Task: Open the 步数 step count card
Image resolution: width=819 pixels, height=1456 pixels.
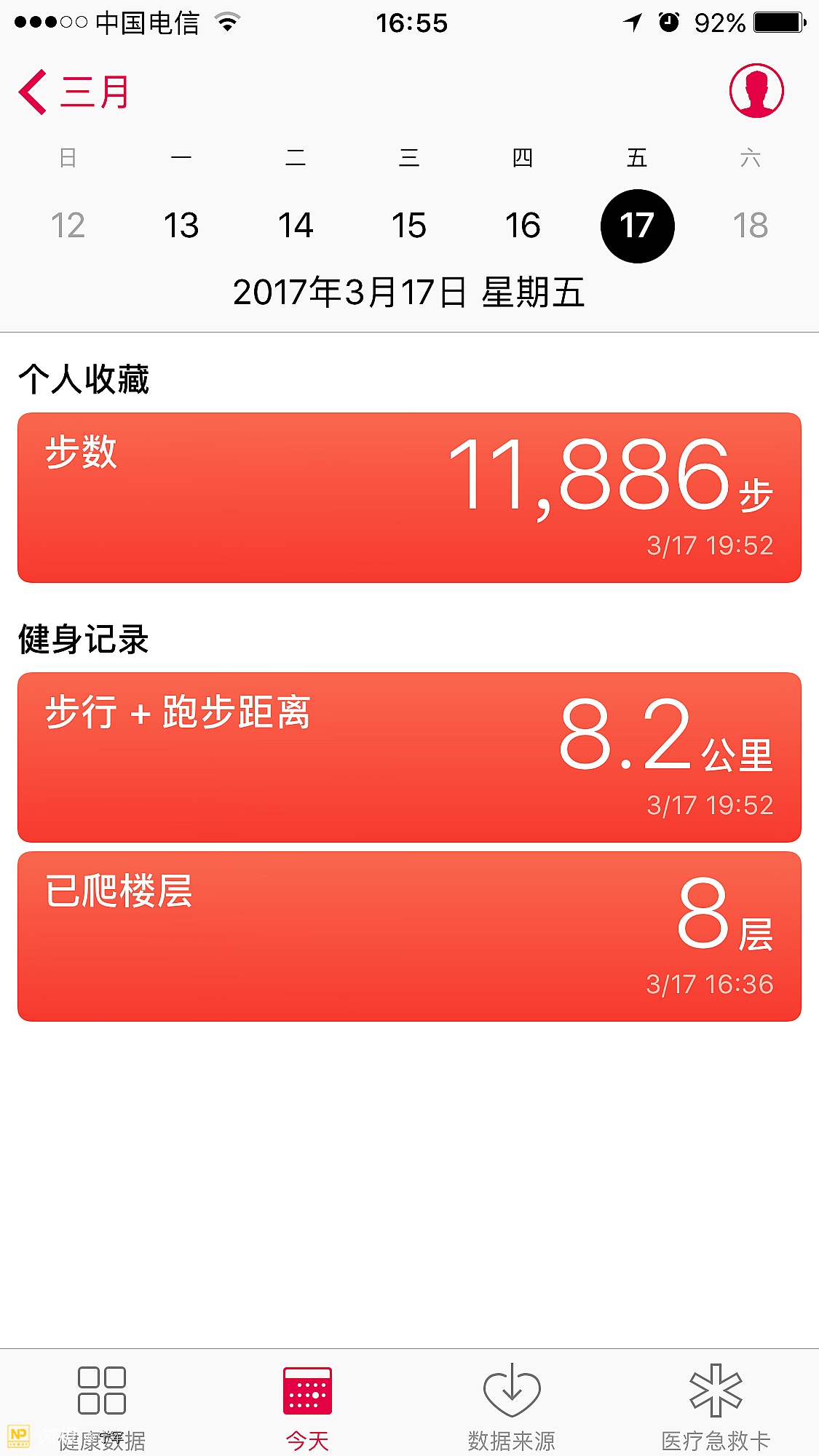Action: pyautogui.click(x=409, y=498)
